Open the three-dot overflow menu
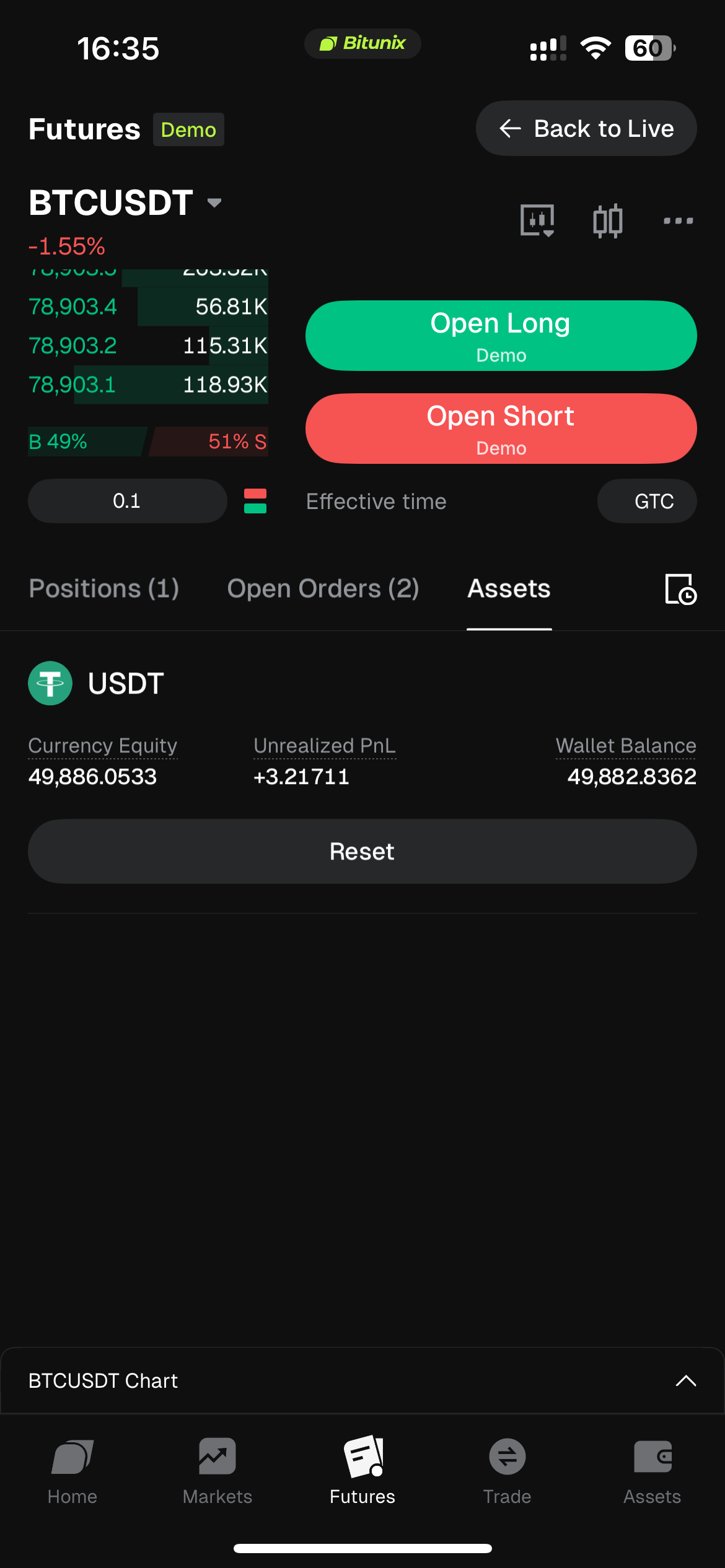The width and height of the screenshot is (725, 1568). point(678,220)
